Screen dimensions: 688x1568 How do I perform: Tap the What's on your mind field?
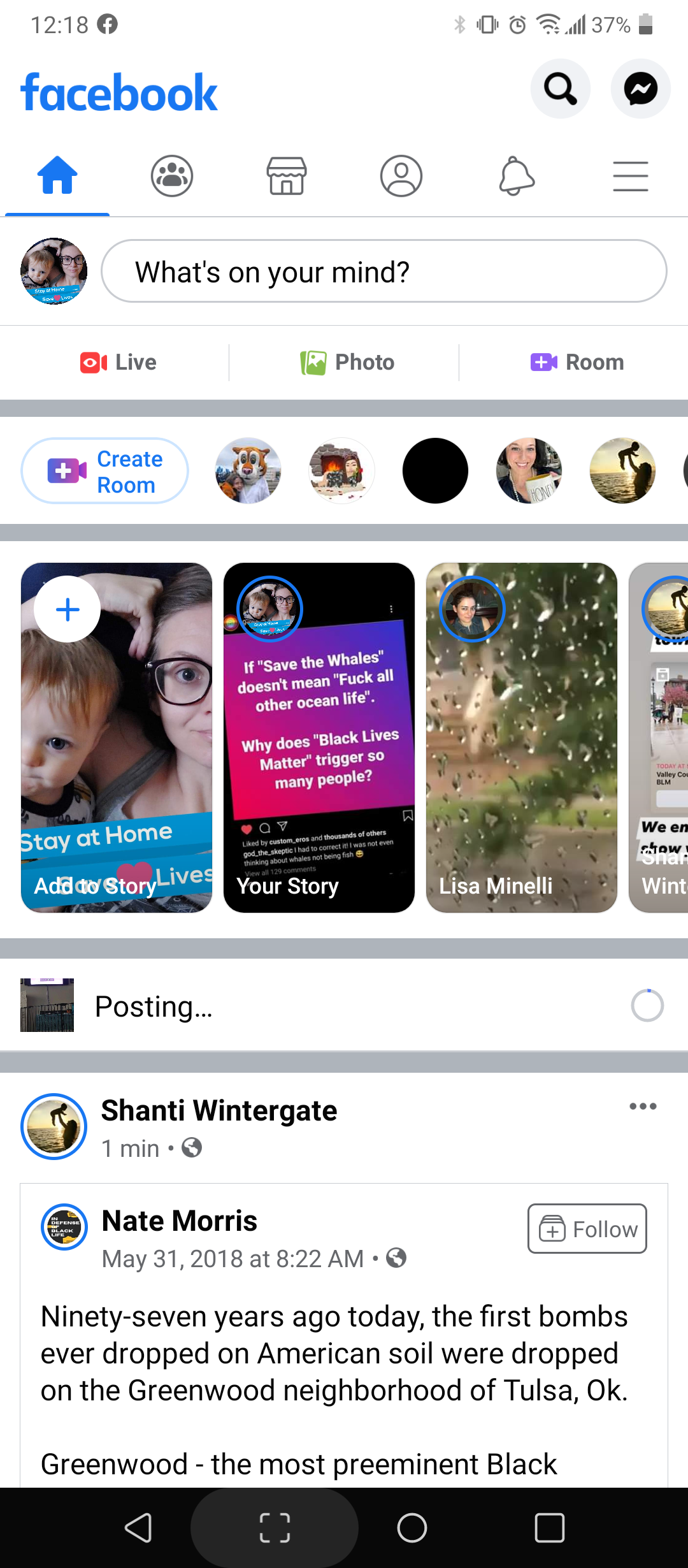coord(383,272)
